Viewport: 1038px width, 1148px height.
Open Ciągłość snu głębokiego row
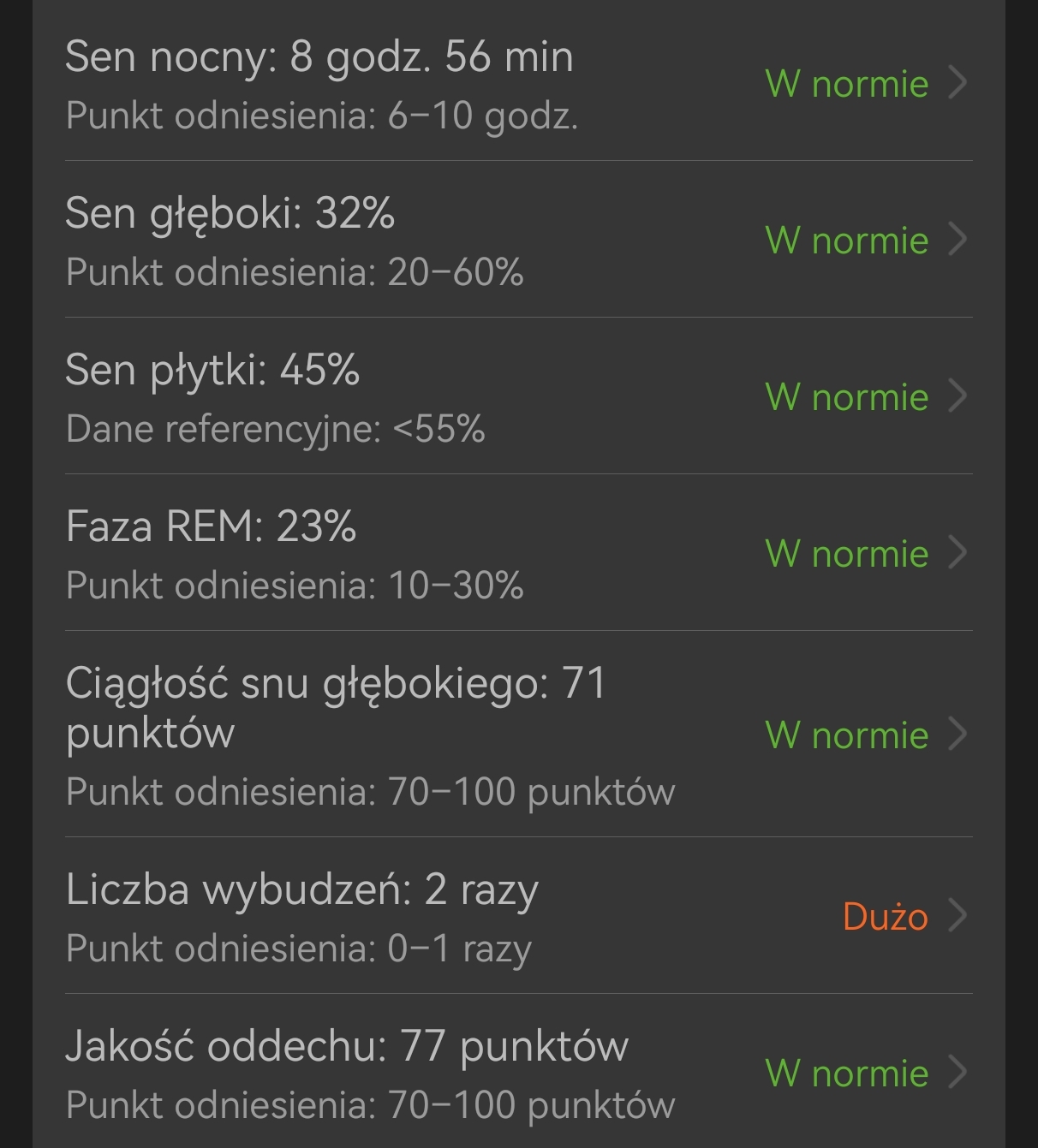518,735
